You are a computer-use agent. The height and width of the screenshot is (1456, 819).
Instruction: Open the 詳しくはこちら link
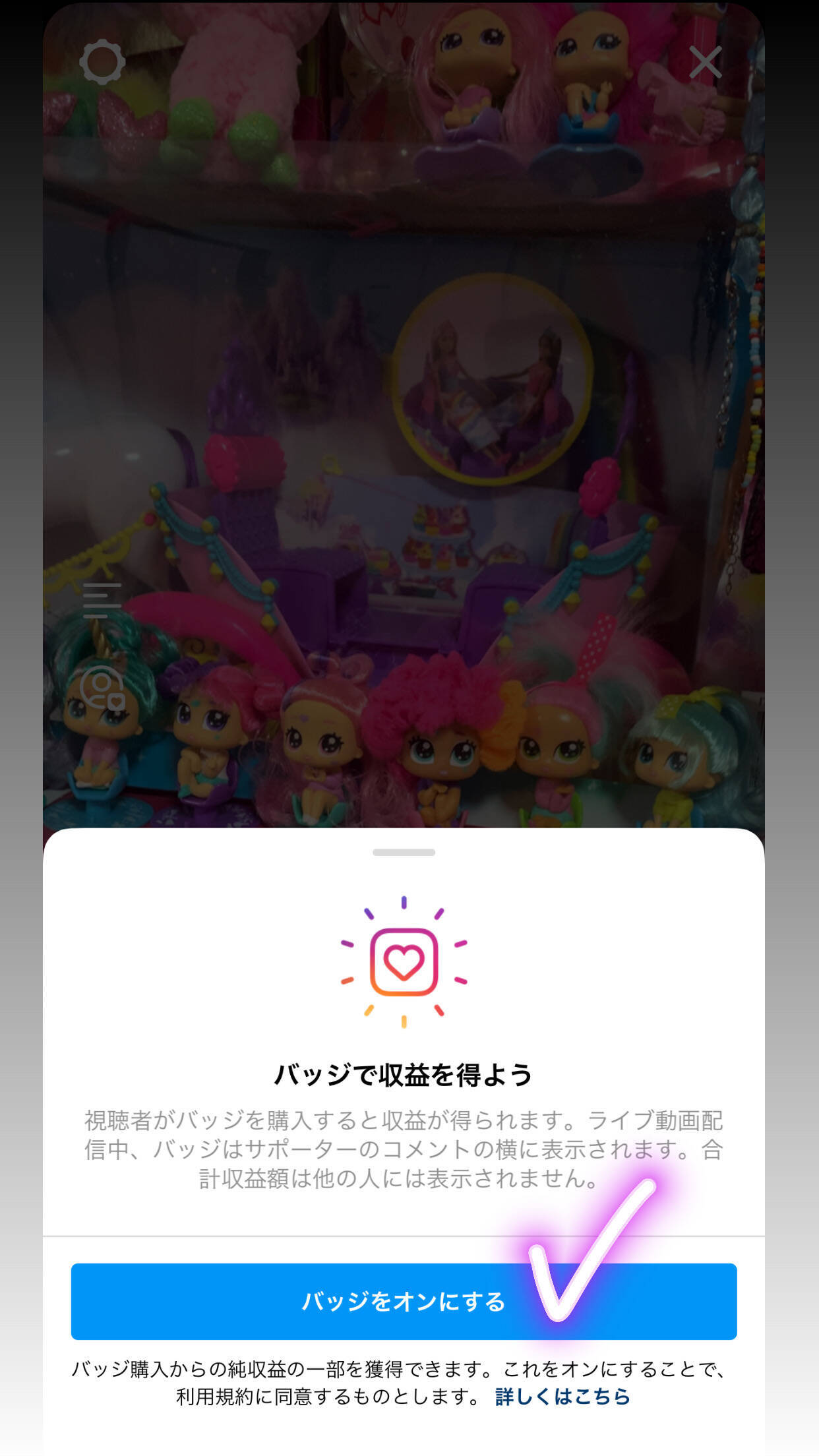[562, 1397]
